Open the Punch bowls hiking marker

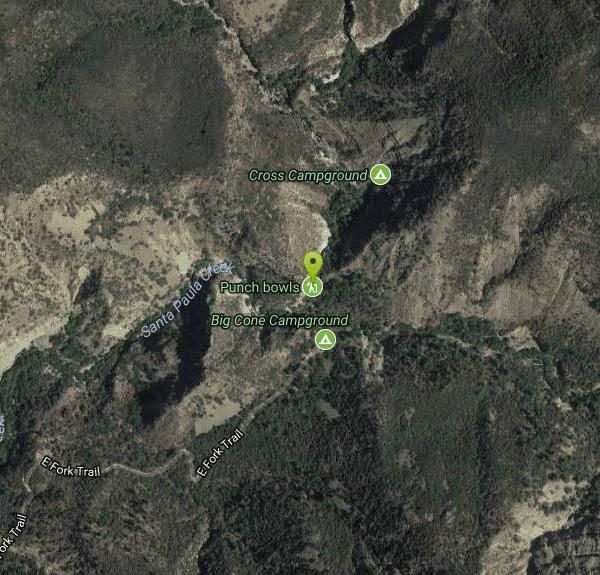pos(313,288)
